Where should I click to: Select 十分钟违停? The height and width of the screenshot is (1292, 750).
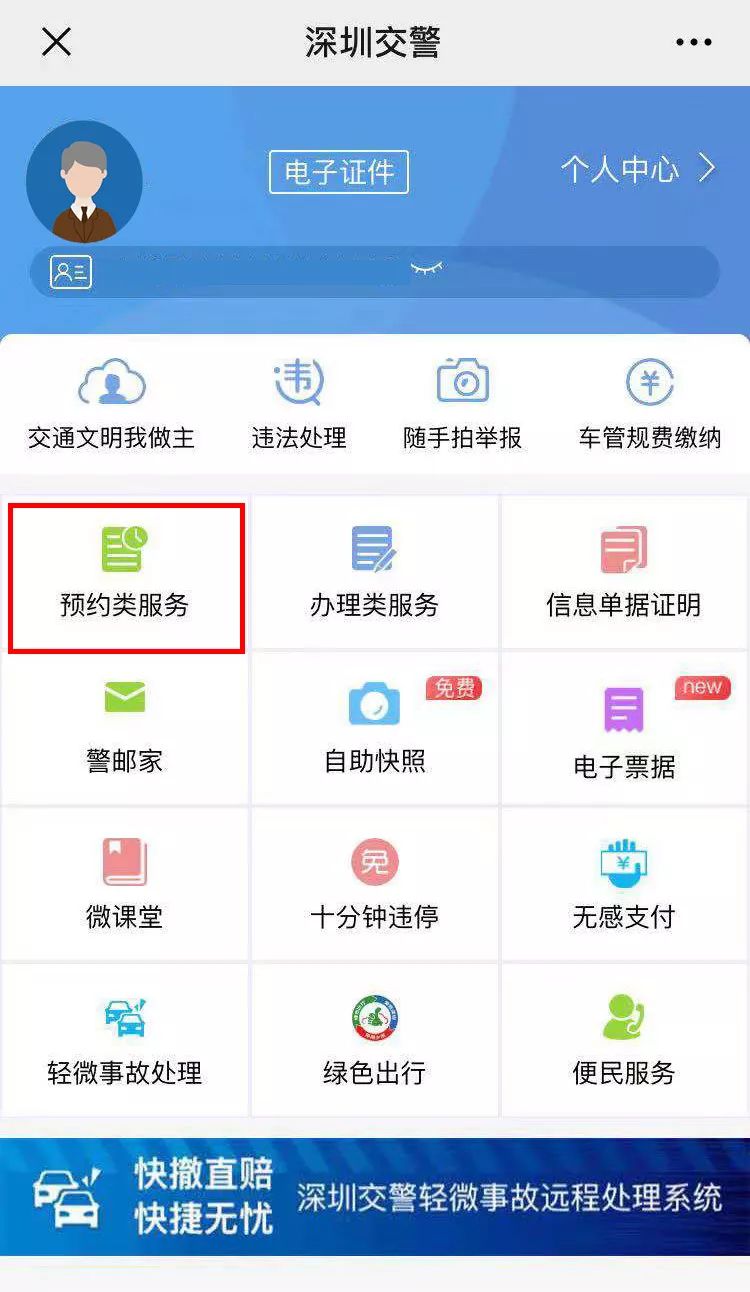pyautogui.click(x=374, y=884)
